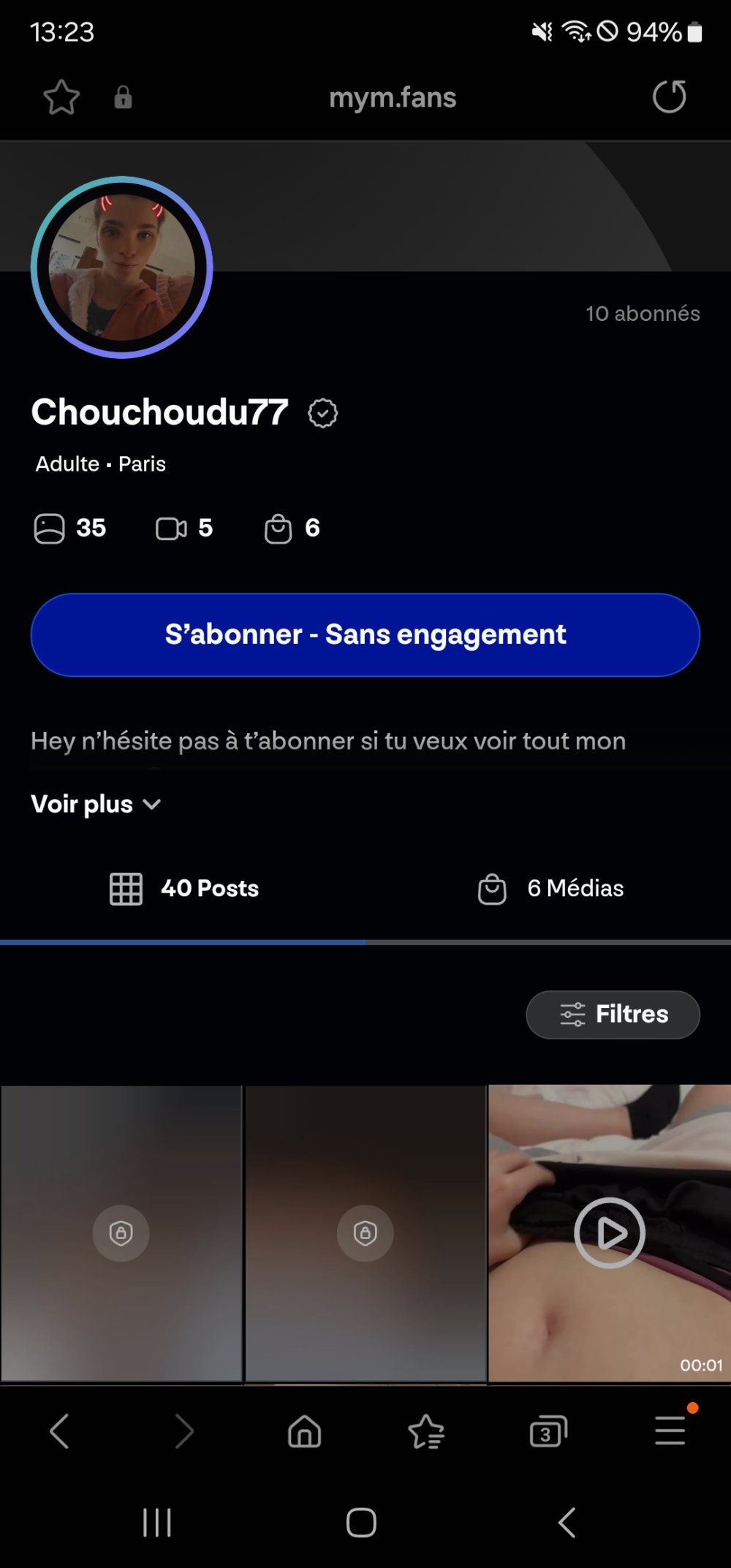Click the videos count icon showing 5
Image resolution: width=731 pixels, height=1568 pixels.
click(171, 528)
